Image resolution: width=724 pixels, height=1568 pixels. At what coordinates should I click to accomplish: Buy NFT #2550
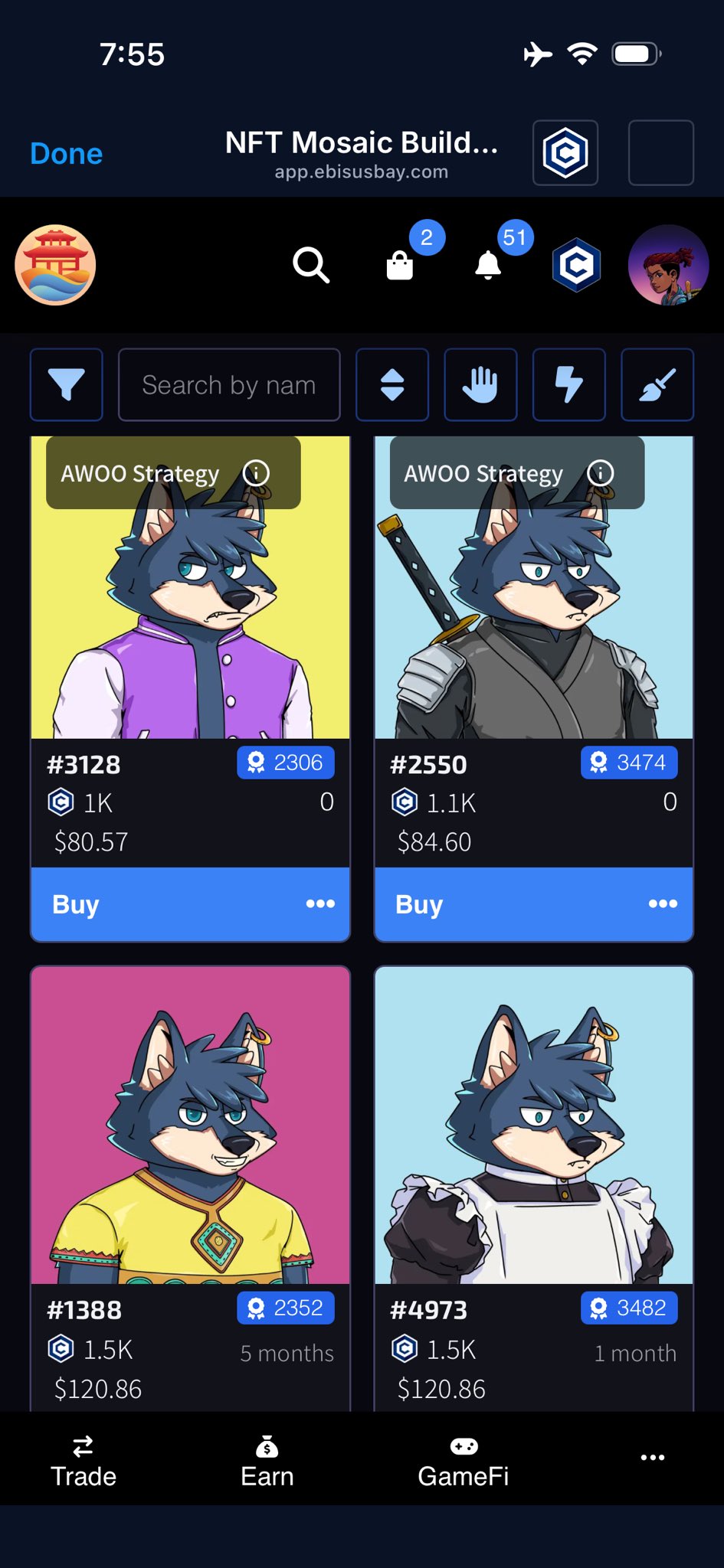[419, 904]
